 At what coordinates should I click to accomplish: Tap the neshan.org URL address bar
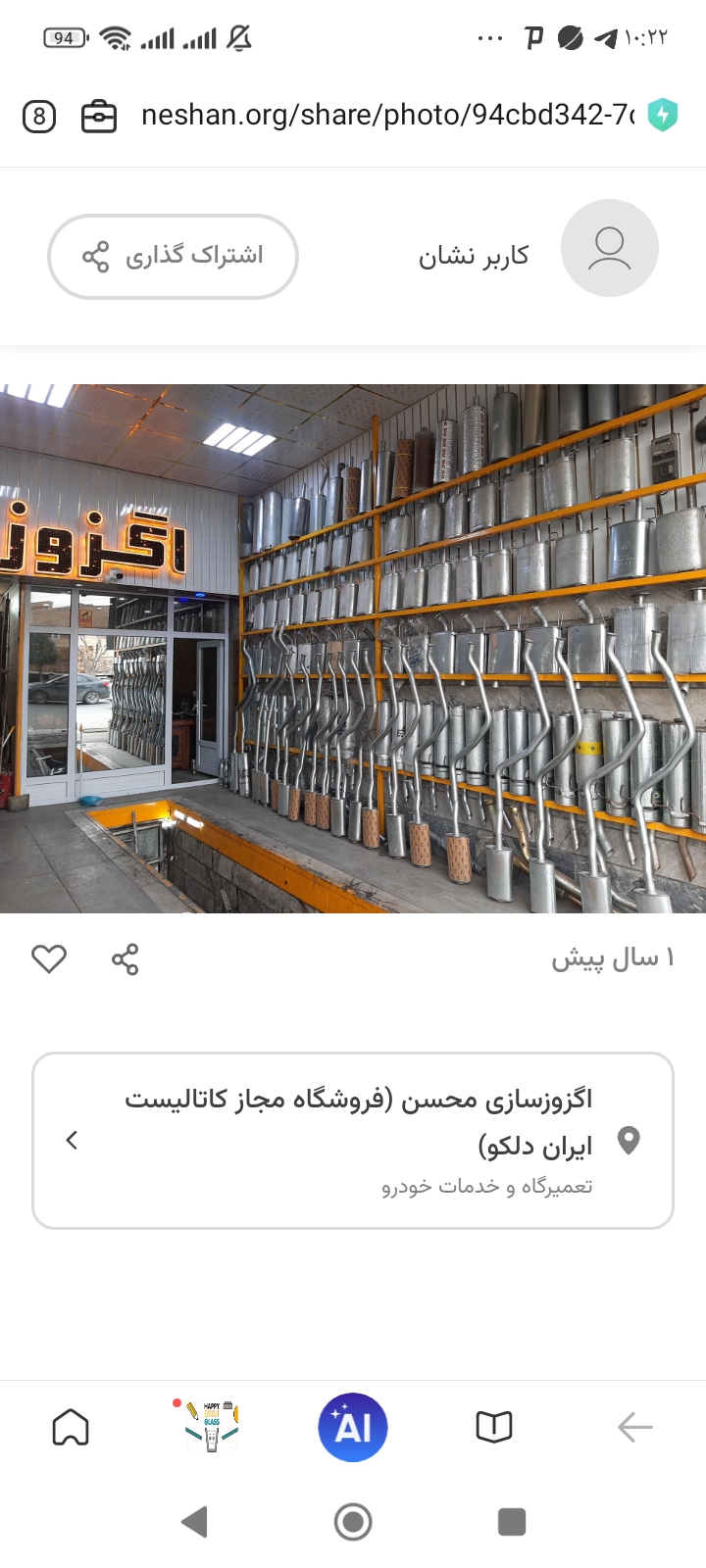(x=387, y=116)
